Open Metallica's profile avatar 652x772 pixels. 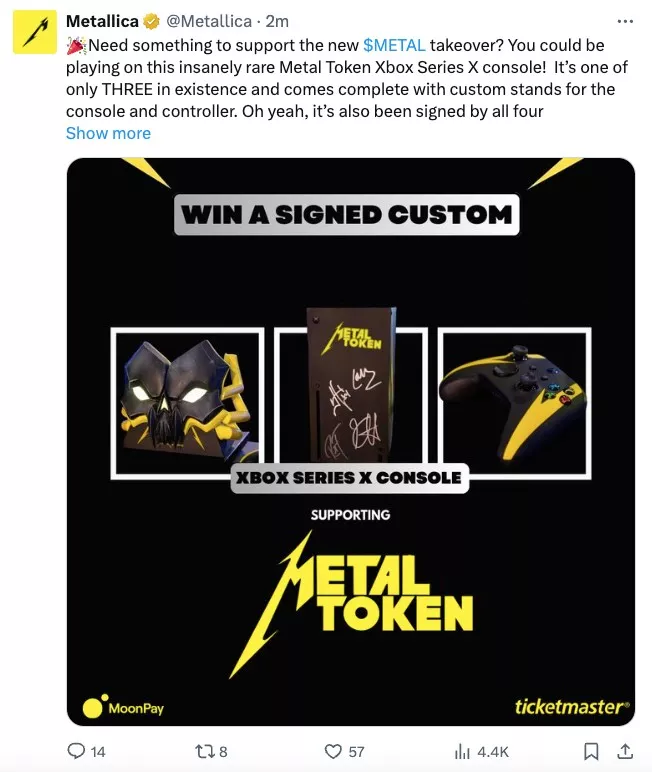click(34, 32)
